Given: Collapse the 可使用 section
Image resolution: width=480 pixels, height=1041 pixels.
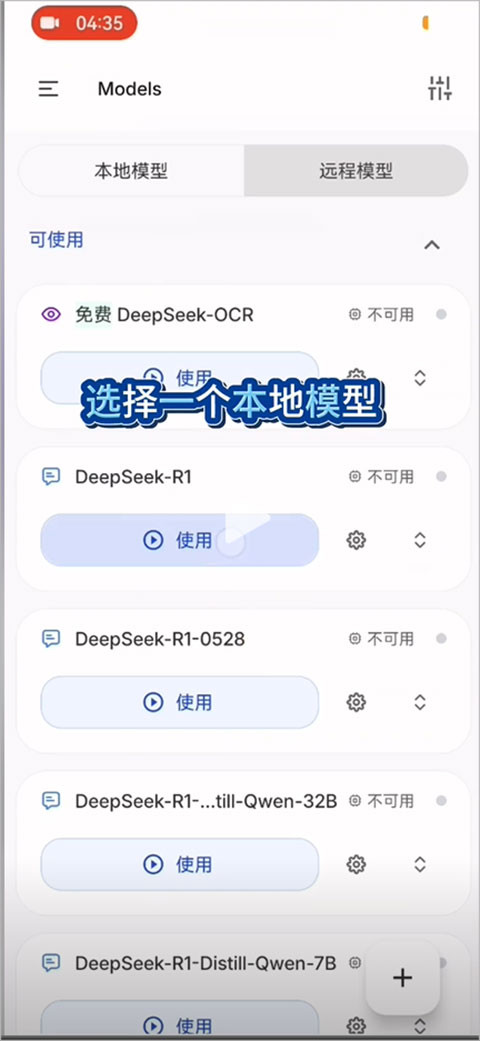Looking at the screenshot, I should (x=432, y=245).
